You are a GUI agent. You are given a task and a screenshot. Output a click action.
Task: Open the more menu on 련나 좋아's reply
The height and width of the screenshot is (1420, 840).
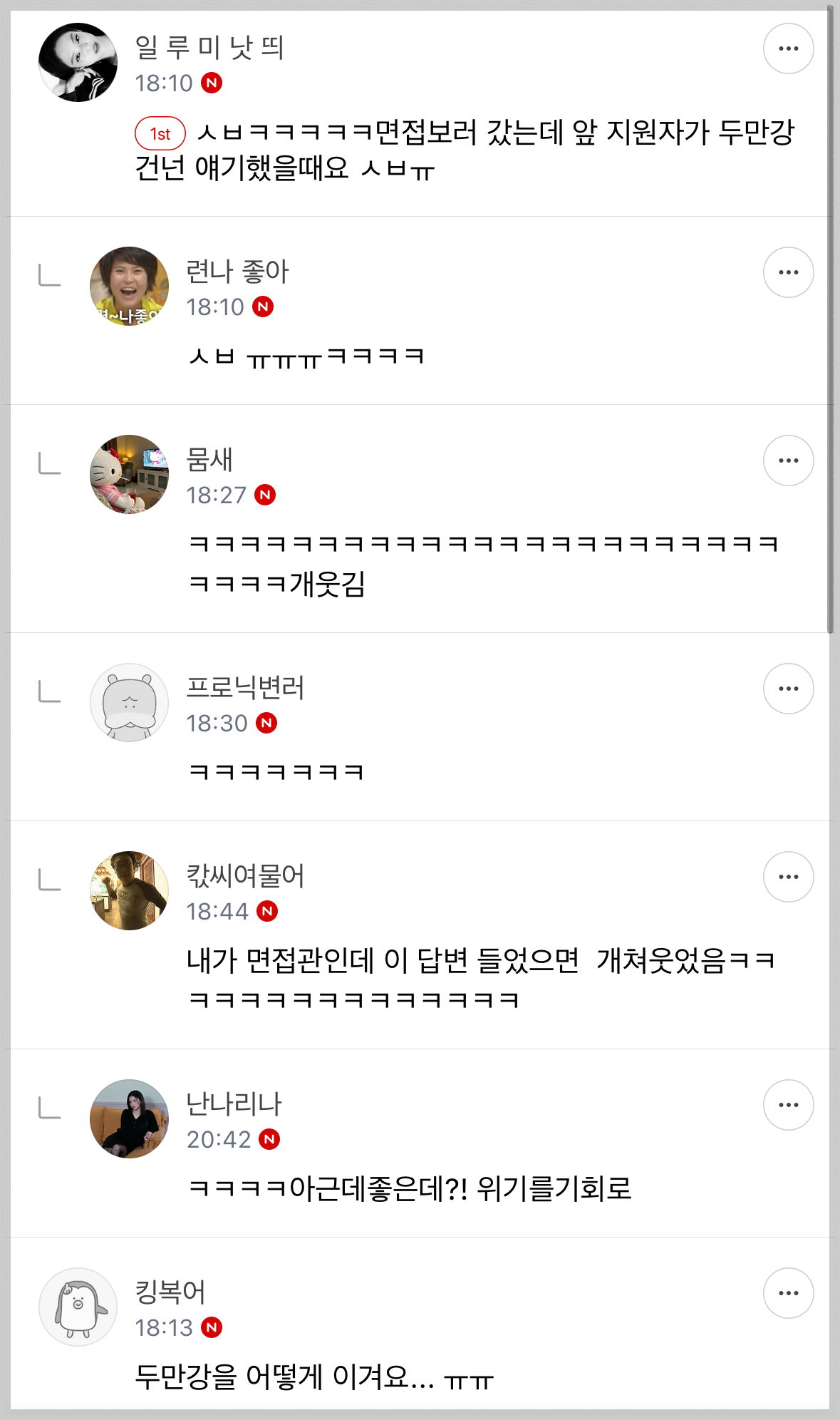pos(788,272)
